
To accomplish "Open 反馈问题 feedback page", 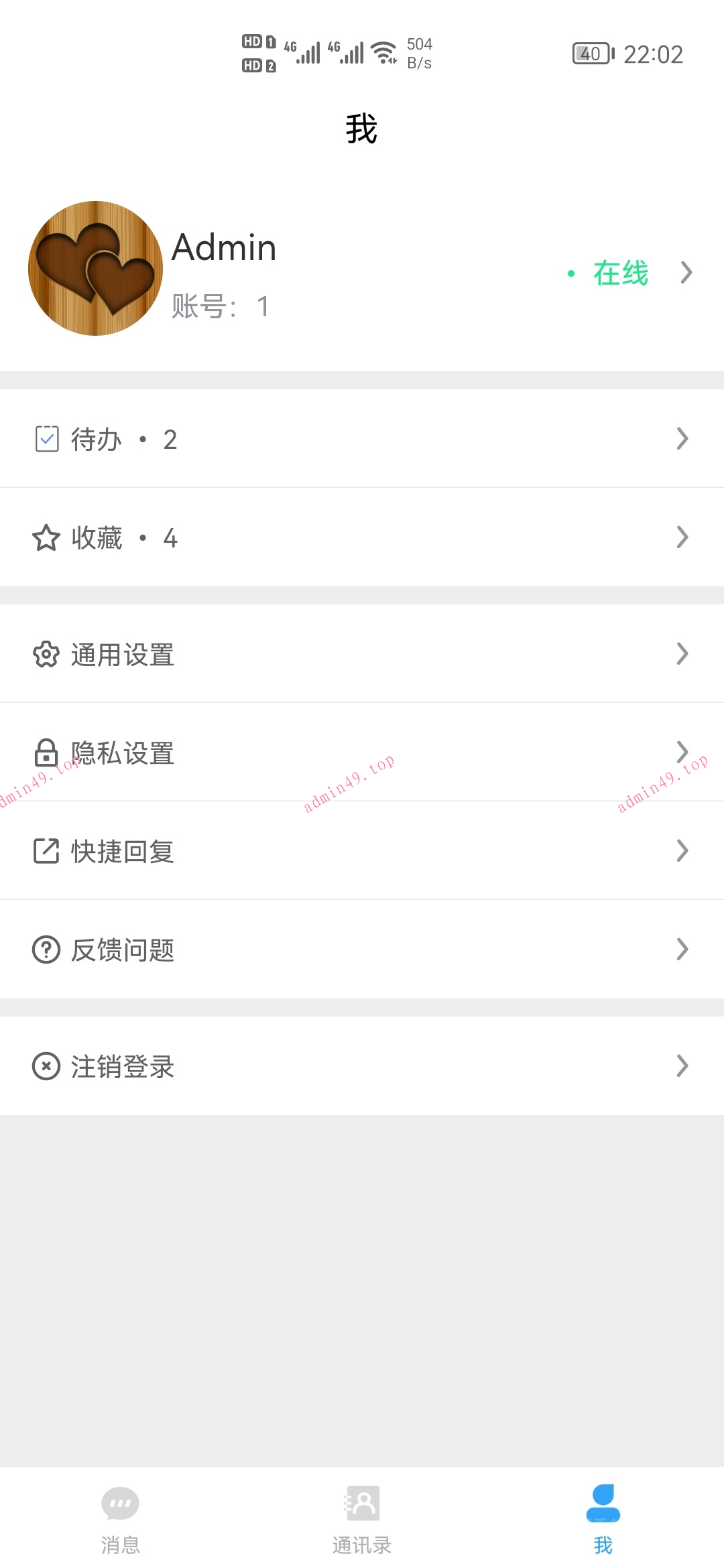I will click(x=362, y=950).
